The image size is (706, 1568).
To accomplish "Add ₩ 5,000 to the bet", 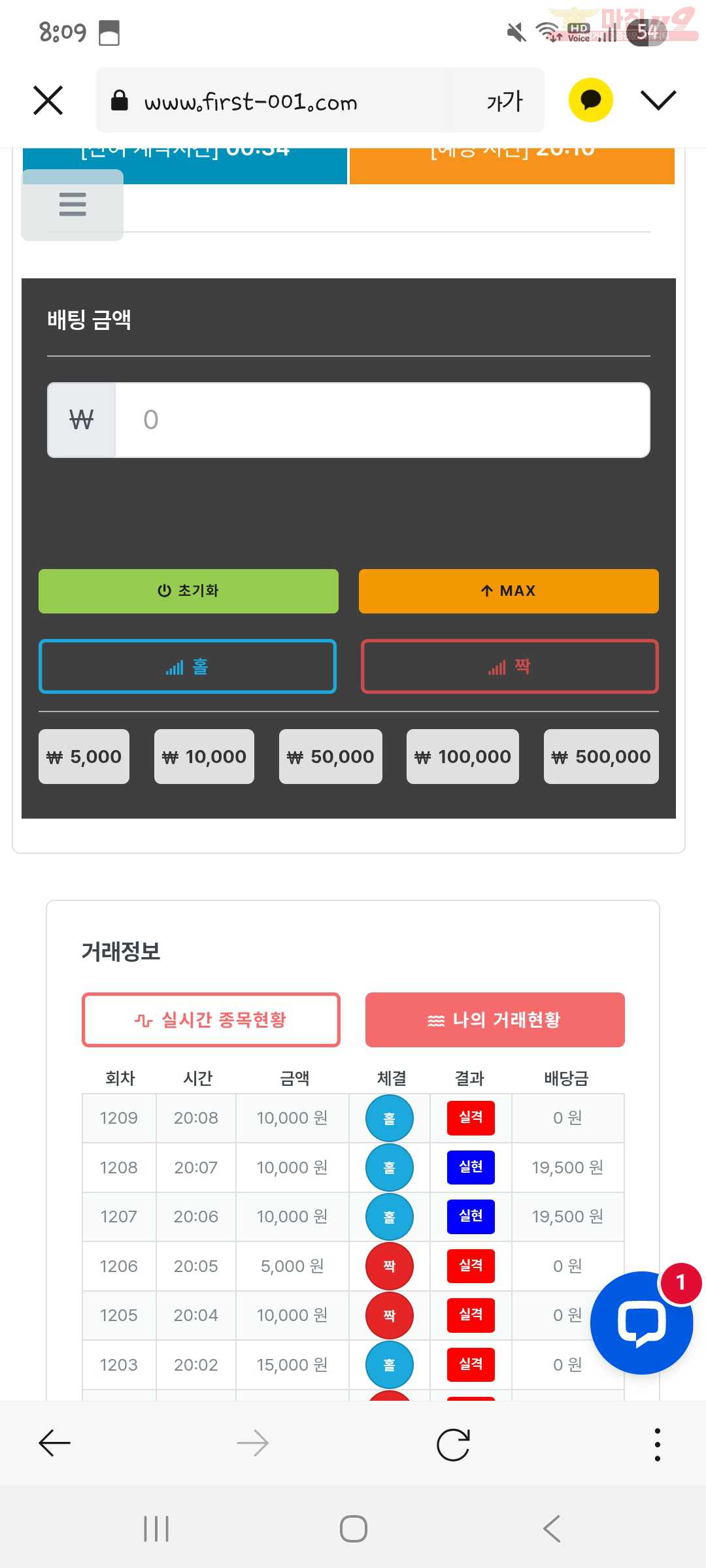I will (x=84, y=757).
